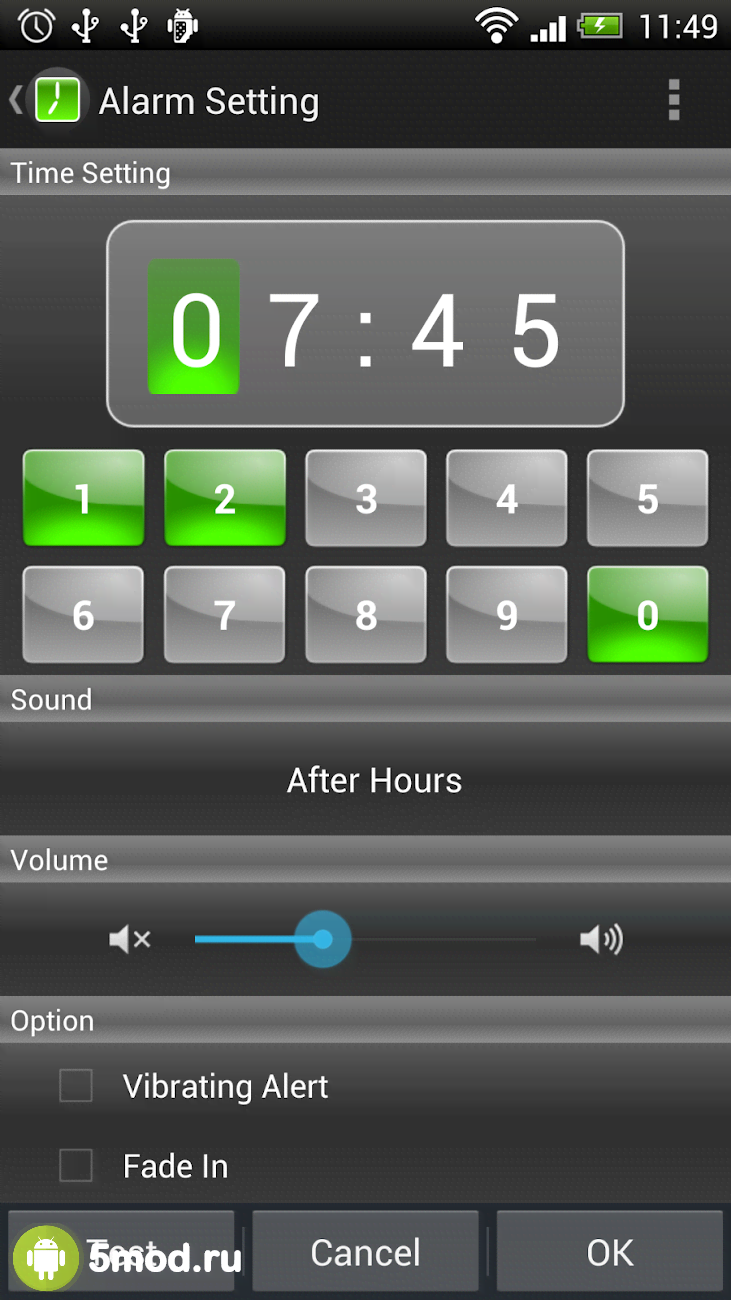The image size is (731, 1300).
Task: Tap digit key 2
Action: 225,498
